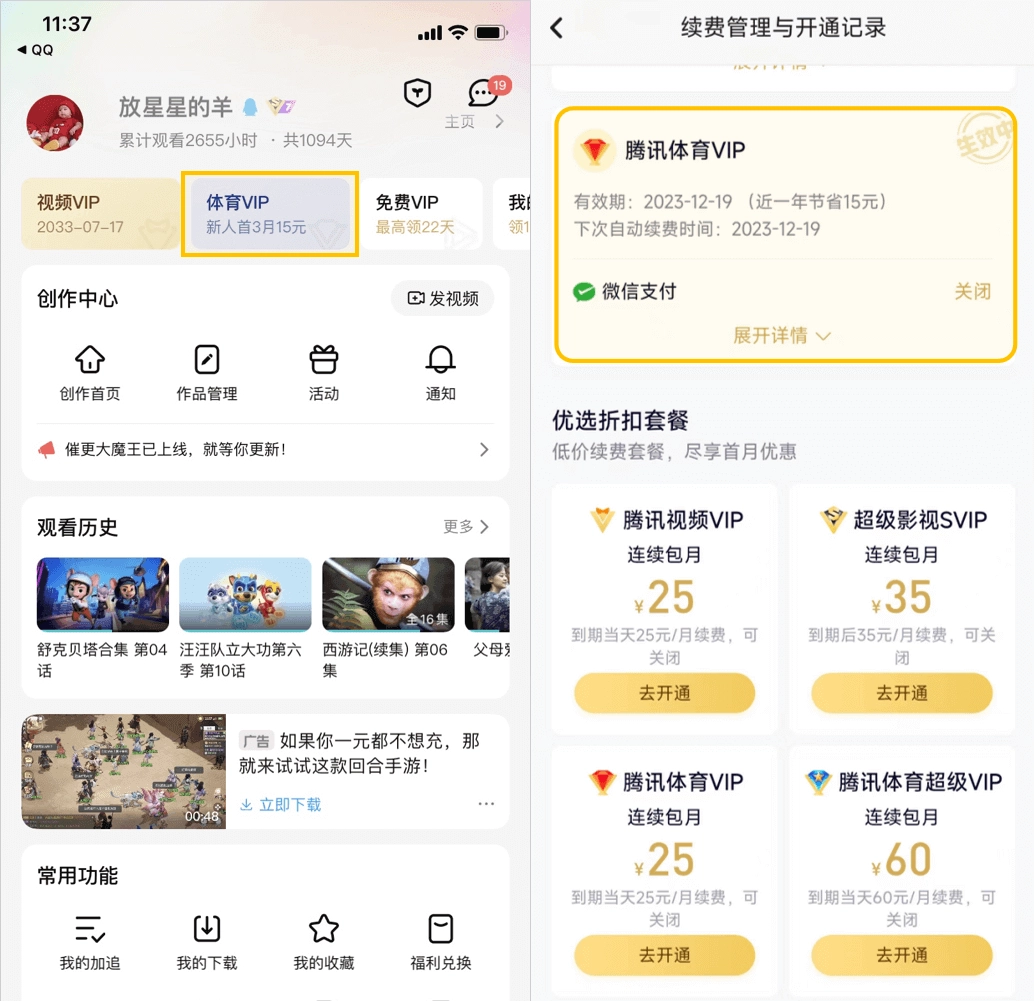The width and height of the screenshot is (1034, 1001).
Task: Open 我的收藏
Action: [x=323, y=942]
